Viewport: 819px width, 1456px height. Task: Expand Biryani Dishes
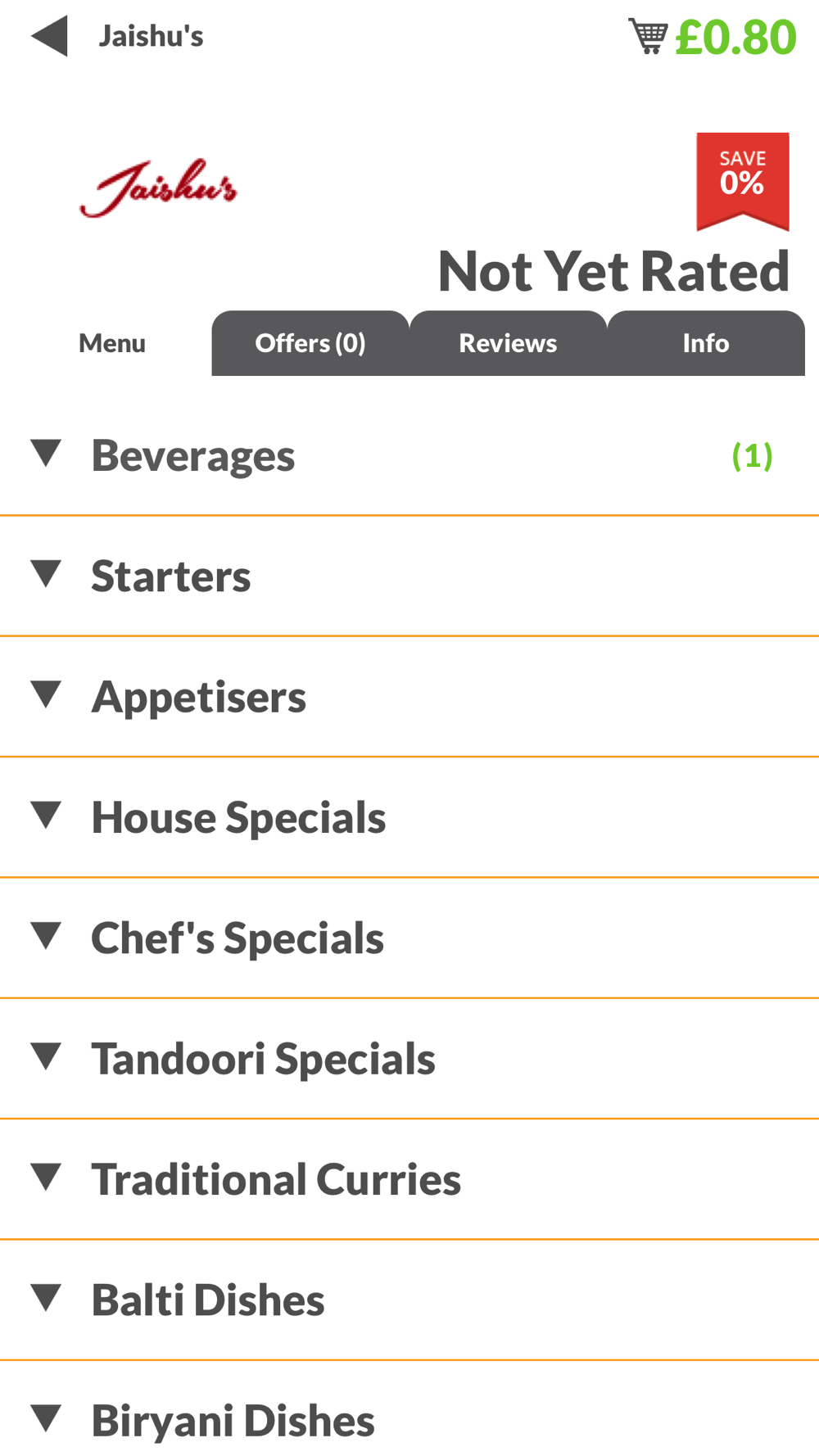pyautogui.click(x=409, y=1409)
